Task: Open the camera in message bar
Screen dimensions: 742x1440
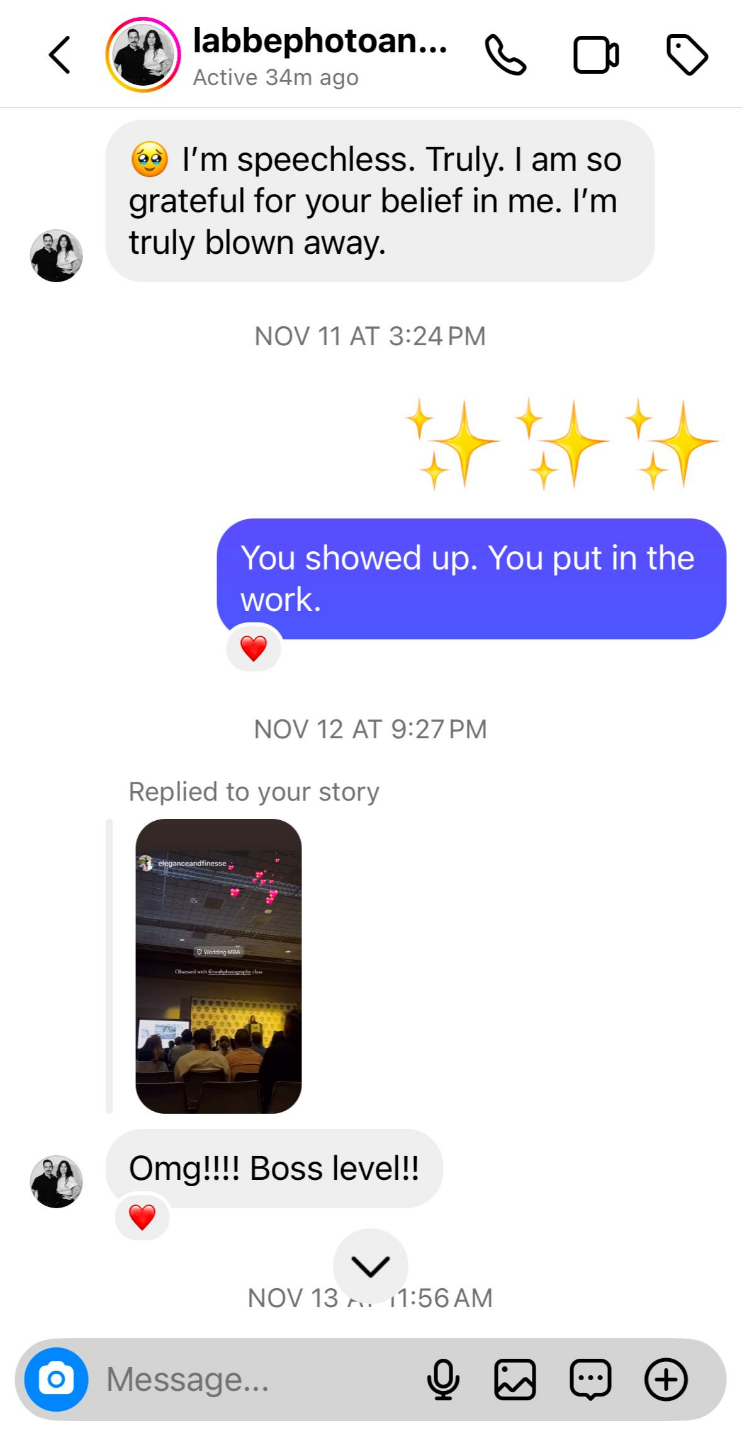Action: point(57,1380)
